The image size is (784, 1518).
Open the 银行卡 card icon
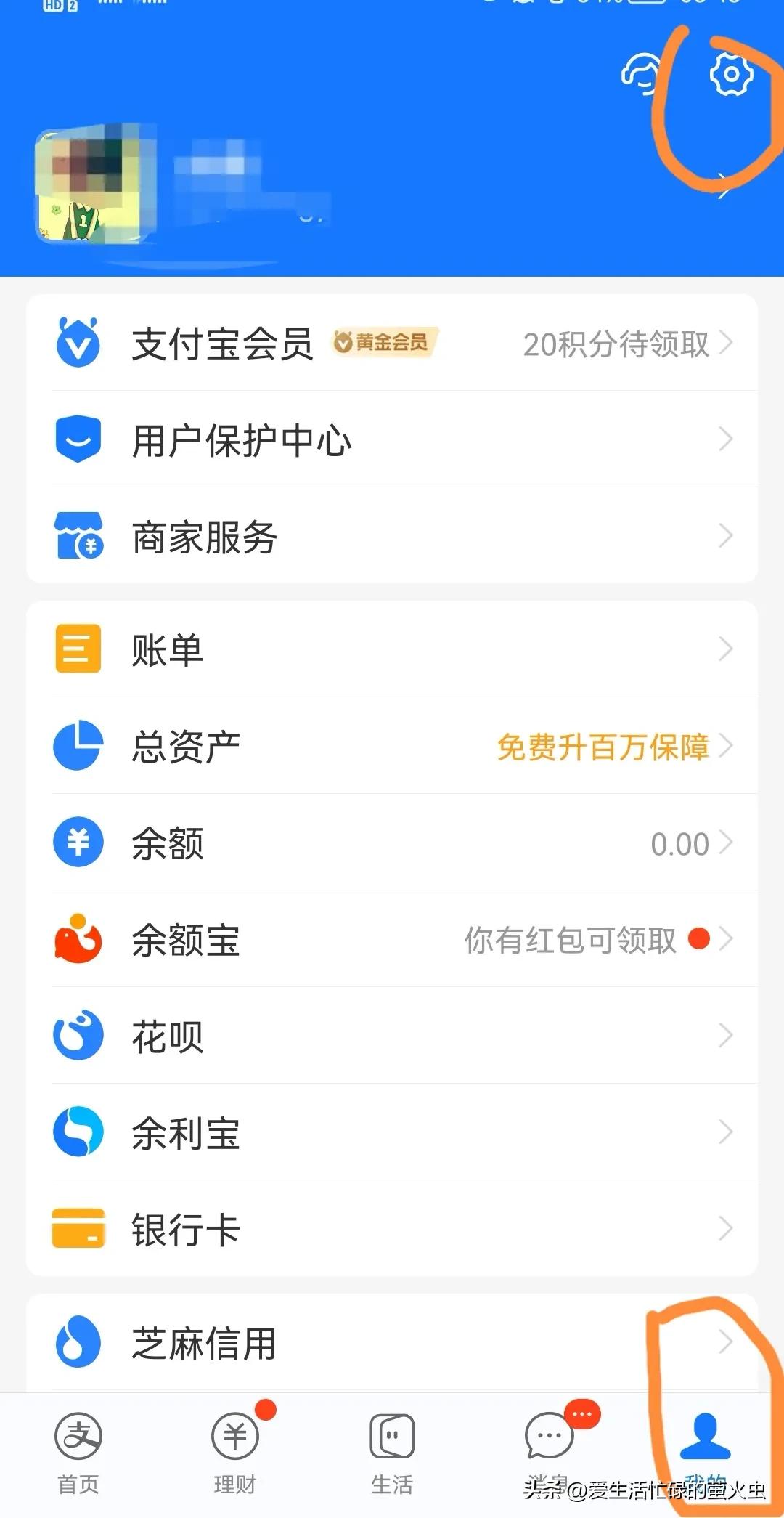click(76, 1227)
